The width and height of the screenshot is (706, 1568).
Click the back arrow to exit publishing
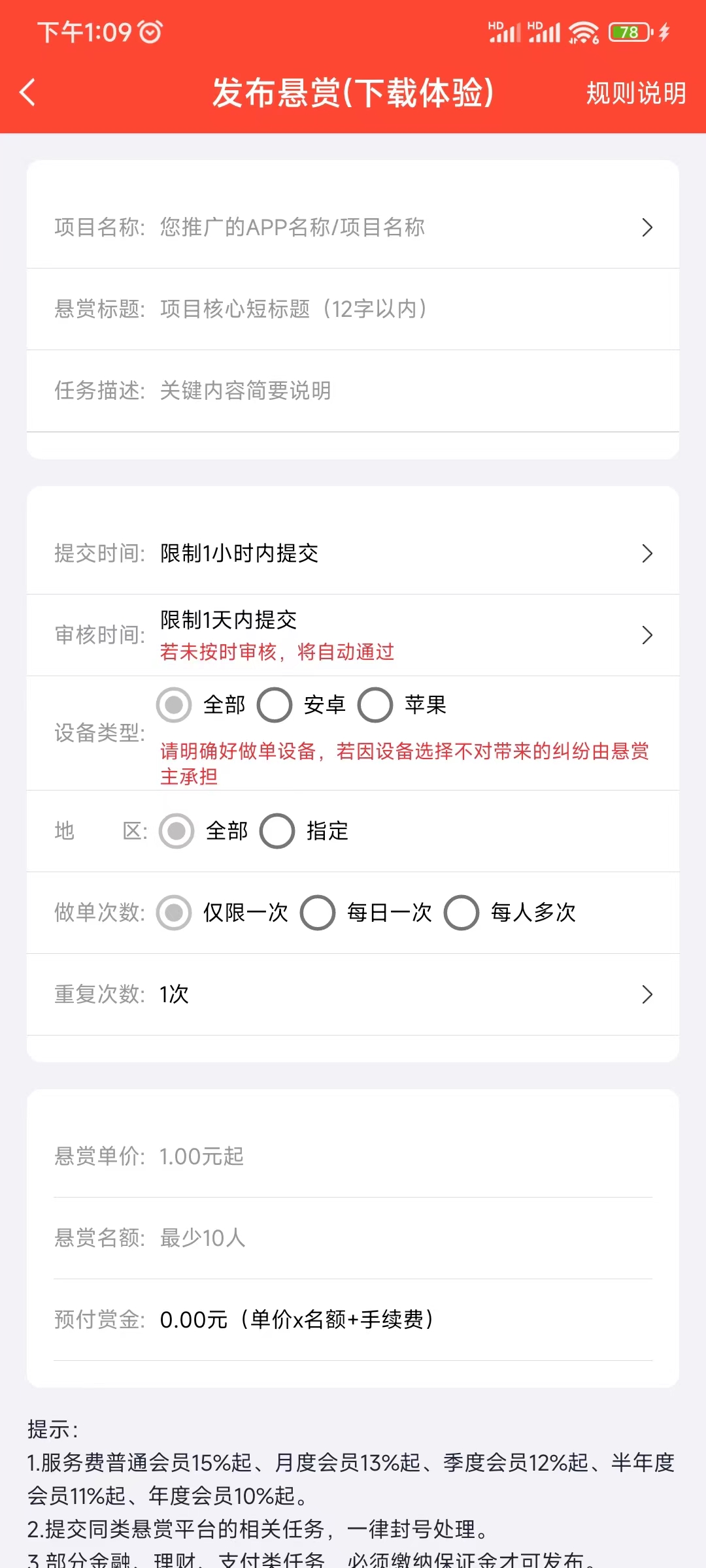(28, 93)
